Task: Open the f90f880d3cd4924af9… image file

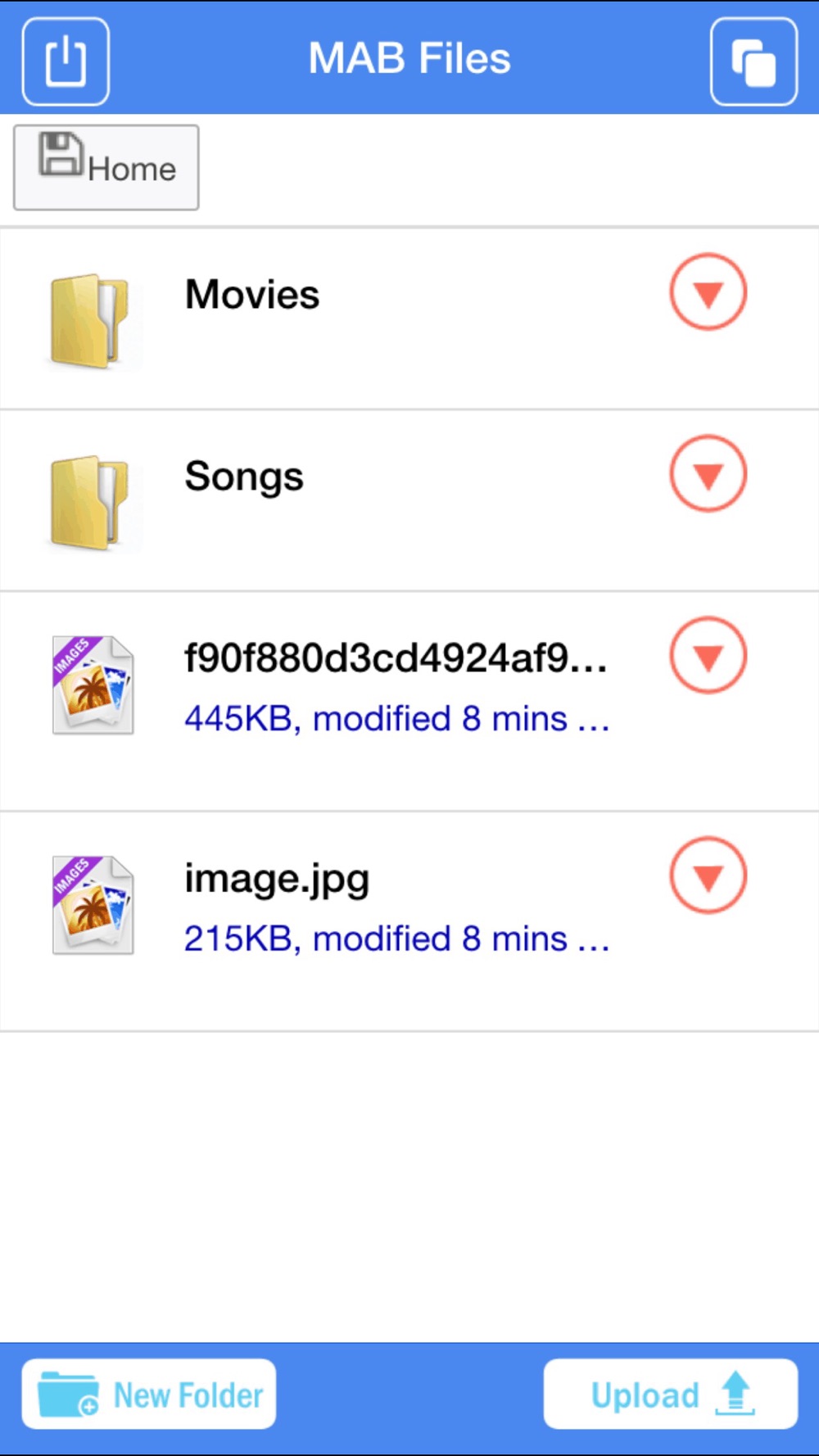Action: [x=409, y=702]
